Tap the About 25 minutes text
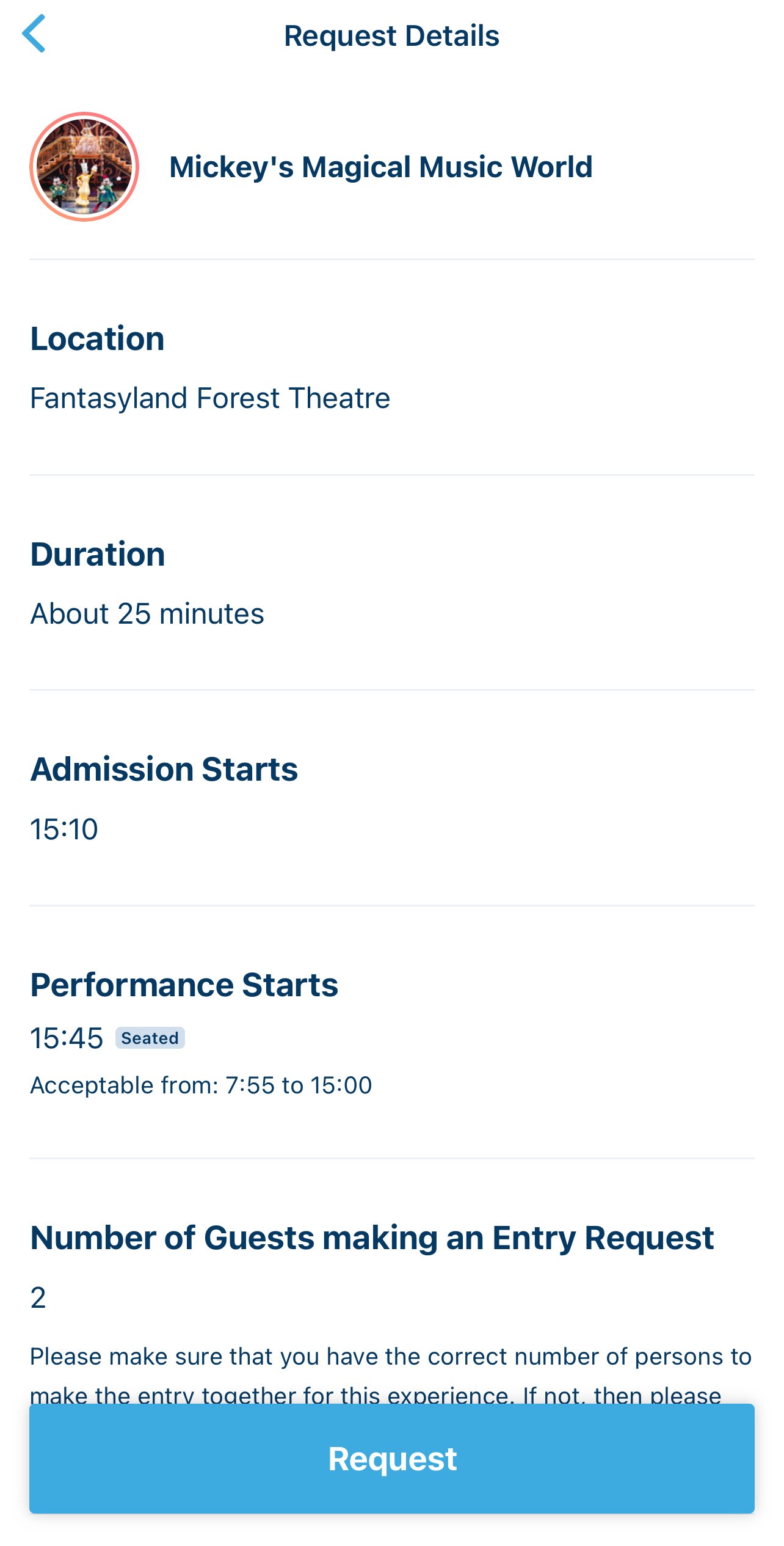 pos(147,614)
